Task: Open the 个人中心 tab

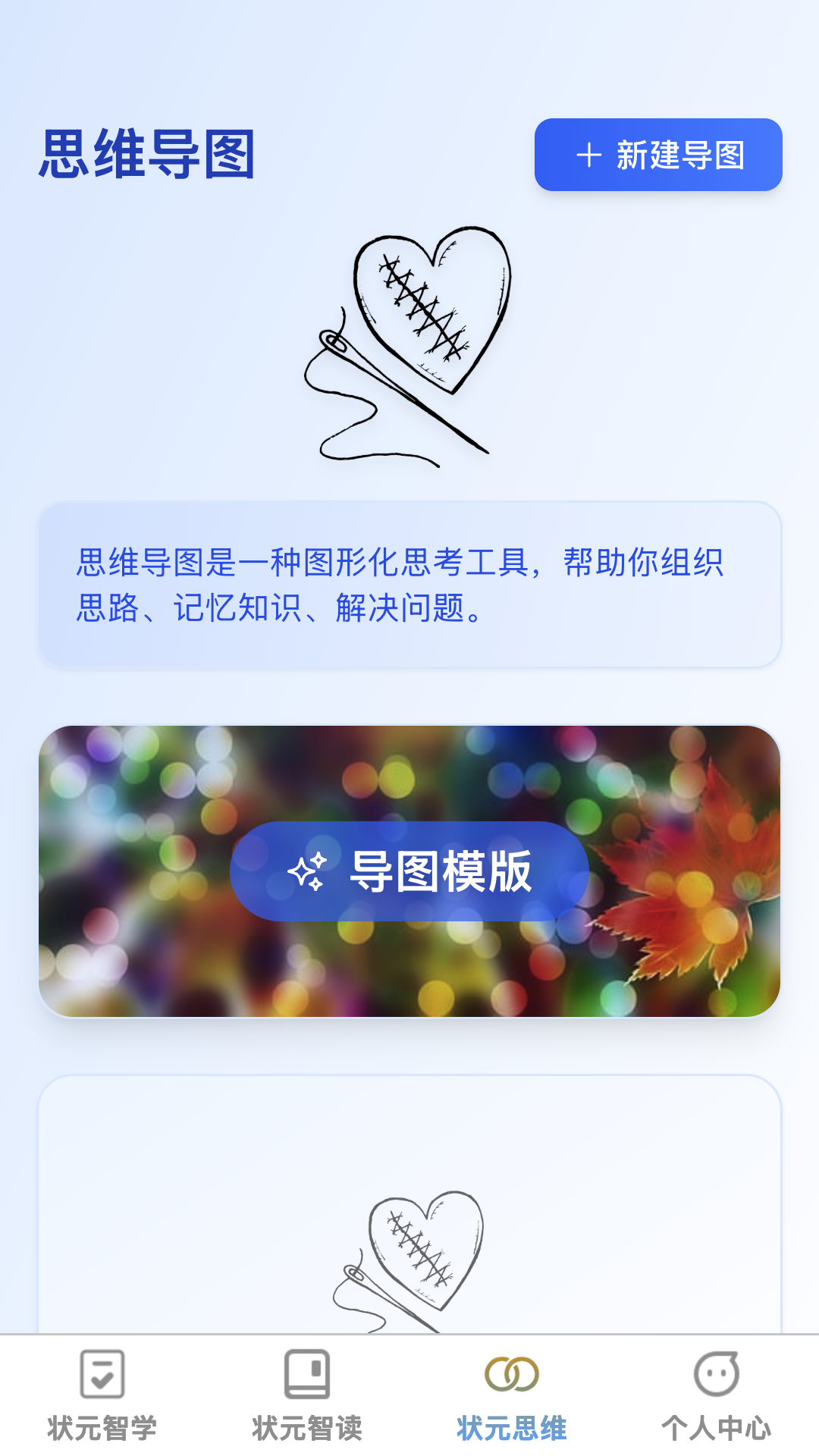Action: pos(717,1395)
